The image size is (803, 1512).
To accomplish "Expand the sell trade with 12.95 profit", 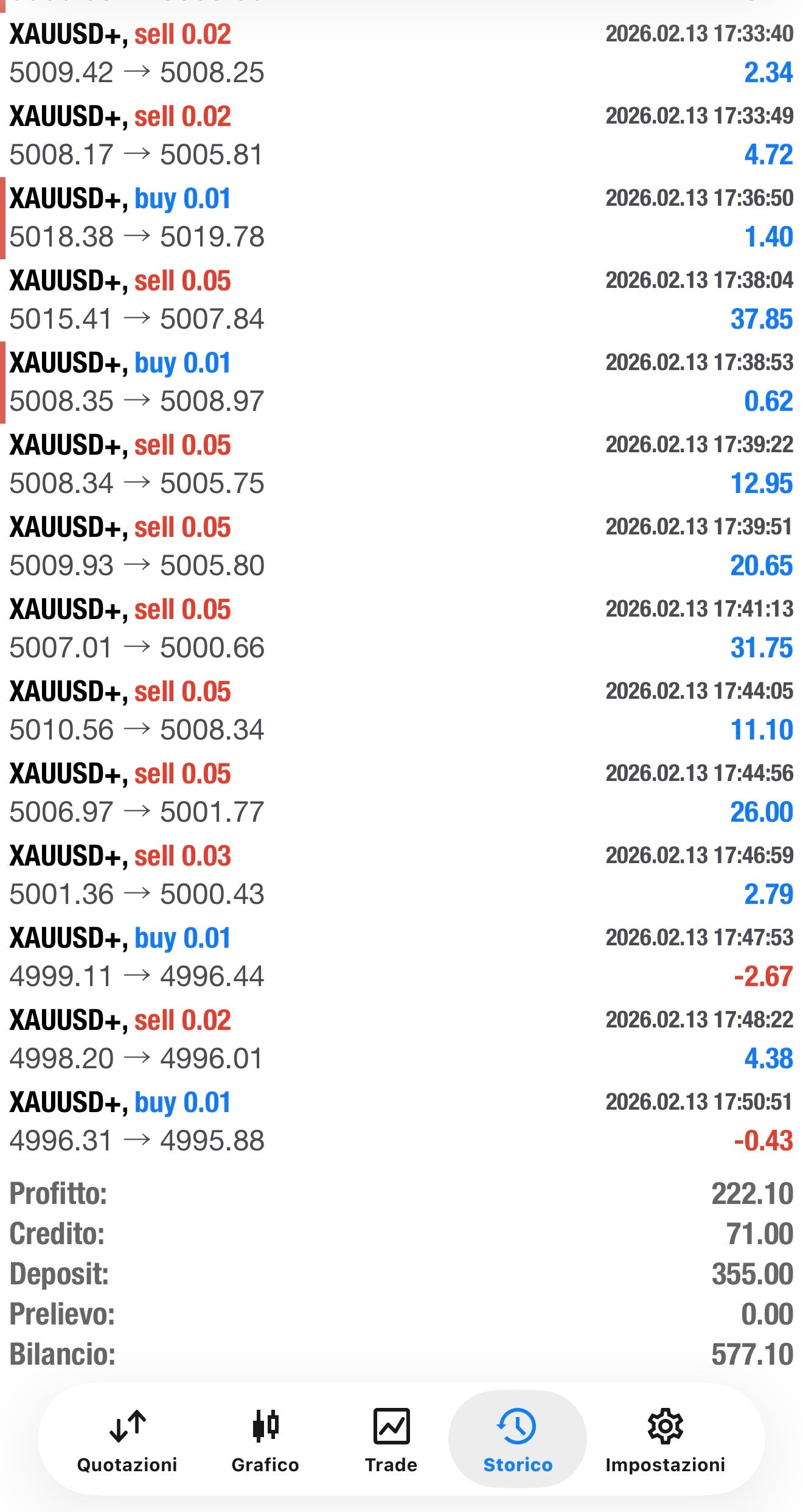I will pos(401,464).
